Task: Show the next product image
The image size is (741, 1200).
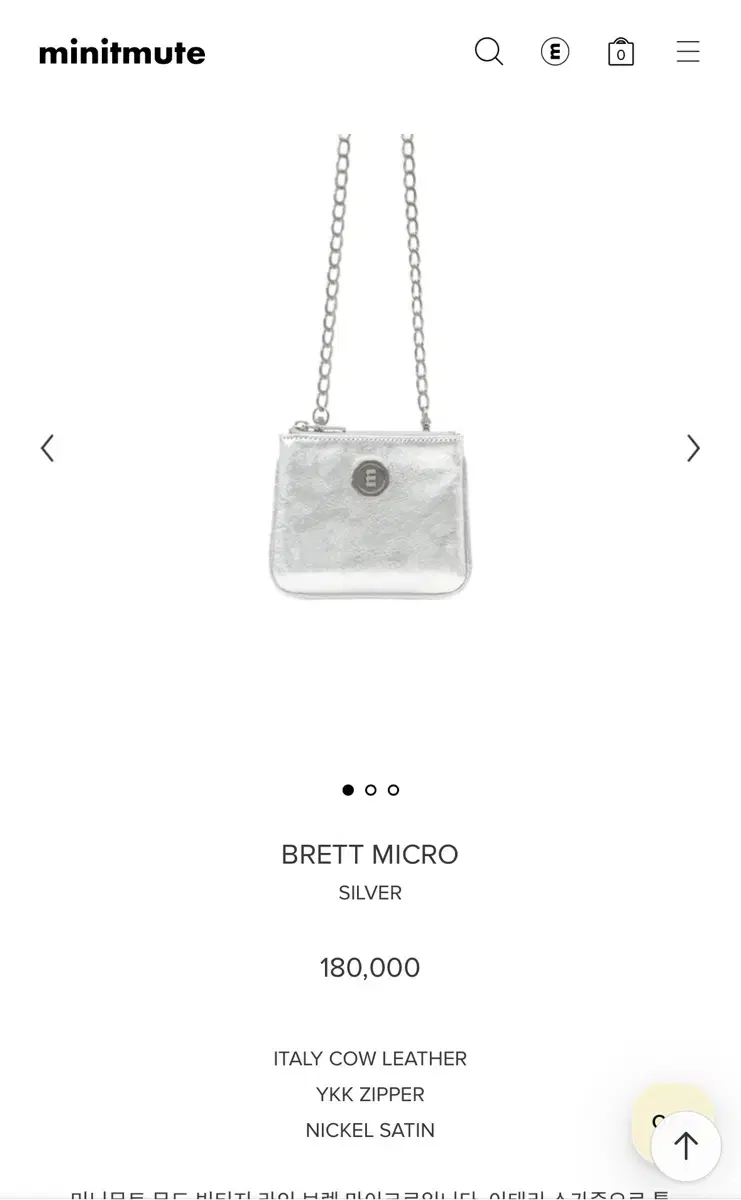Action: coord(693,448)
